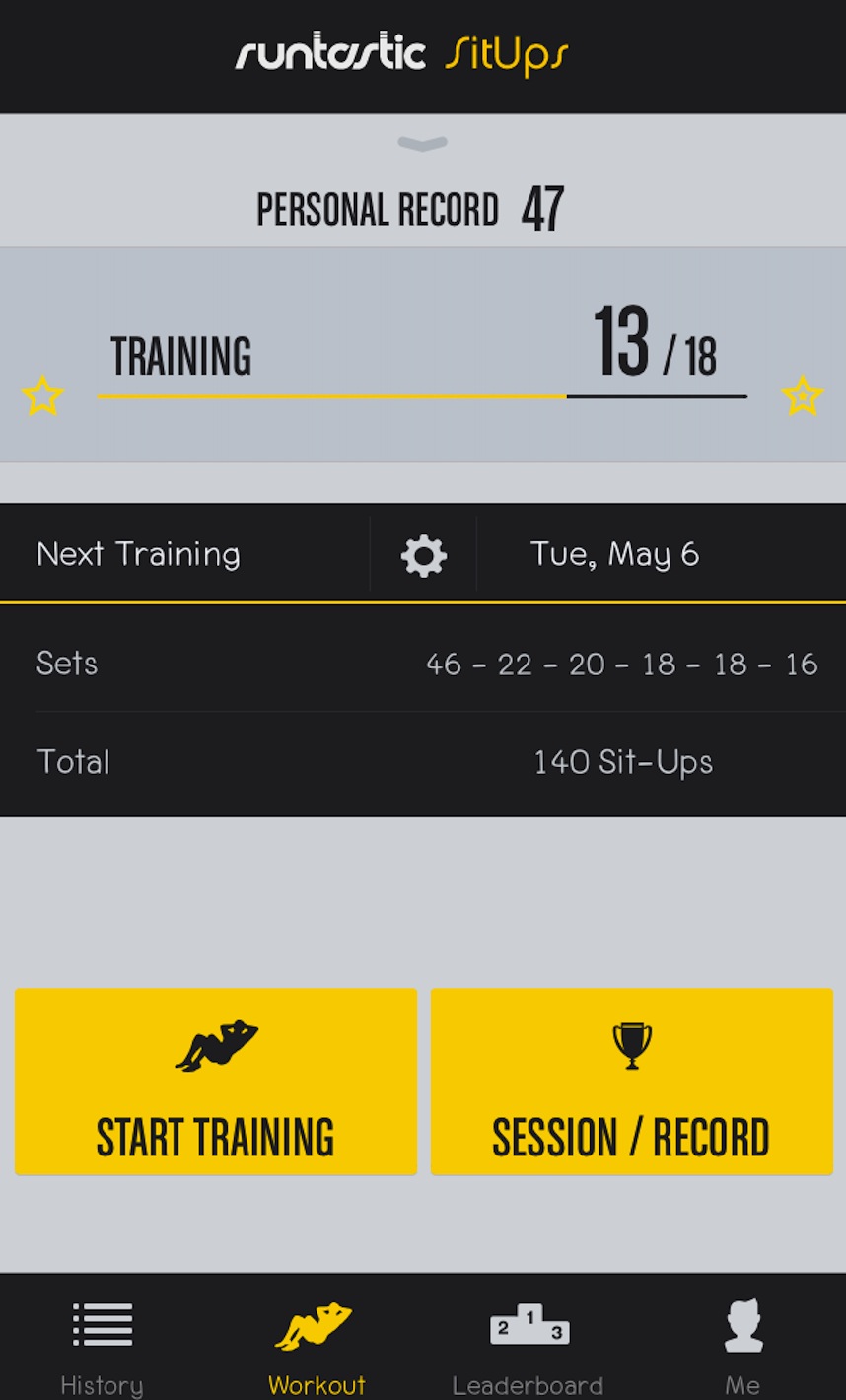Select the Tue, May 6 training date

point(613,554)
